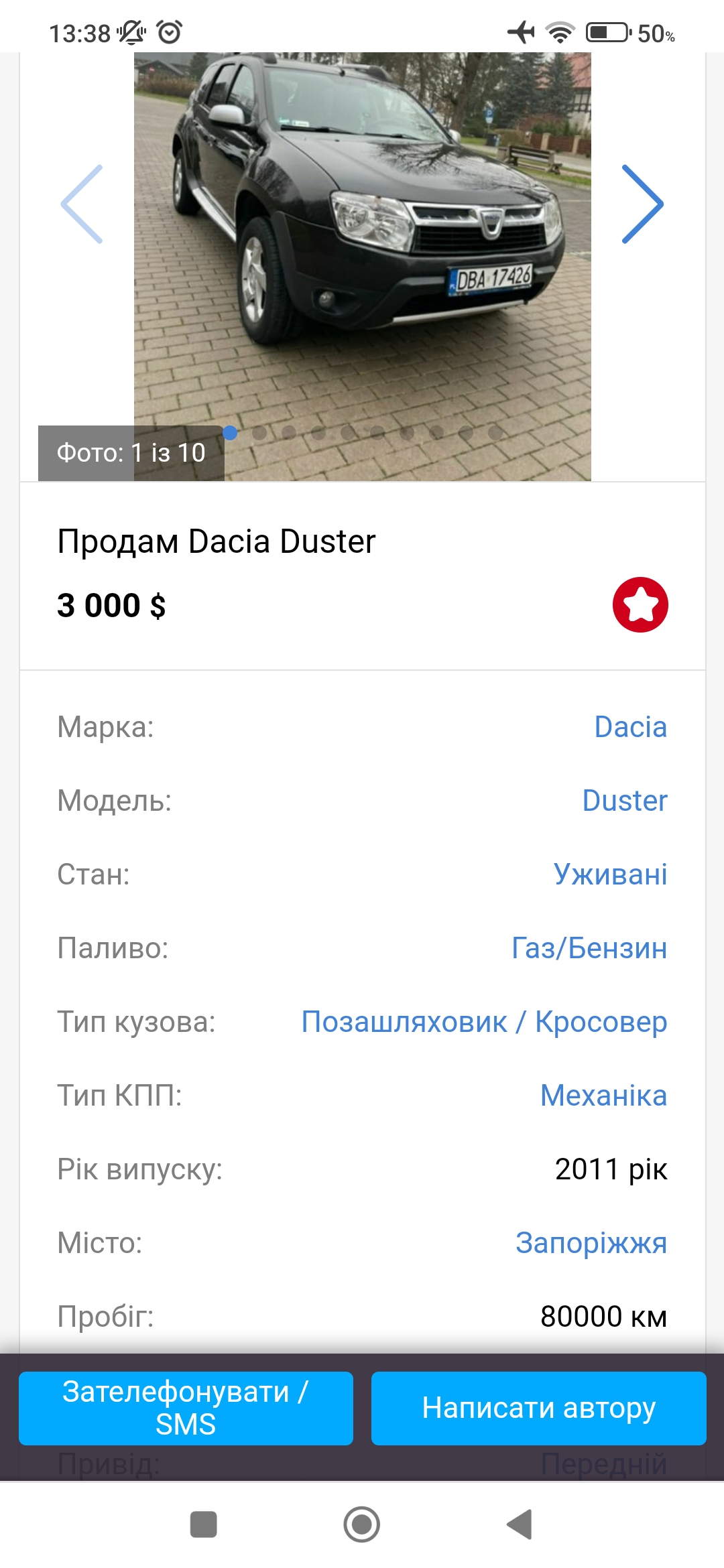Open the Механіка gearbox link
This screenshot has width=724, height=1568.
tap(603, 1096)
